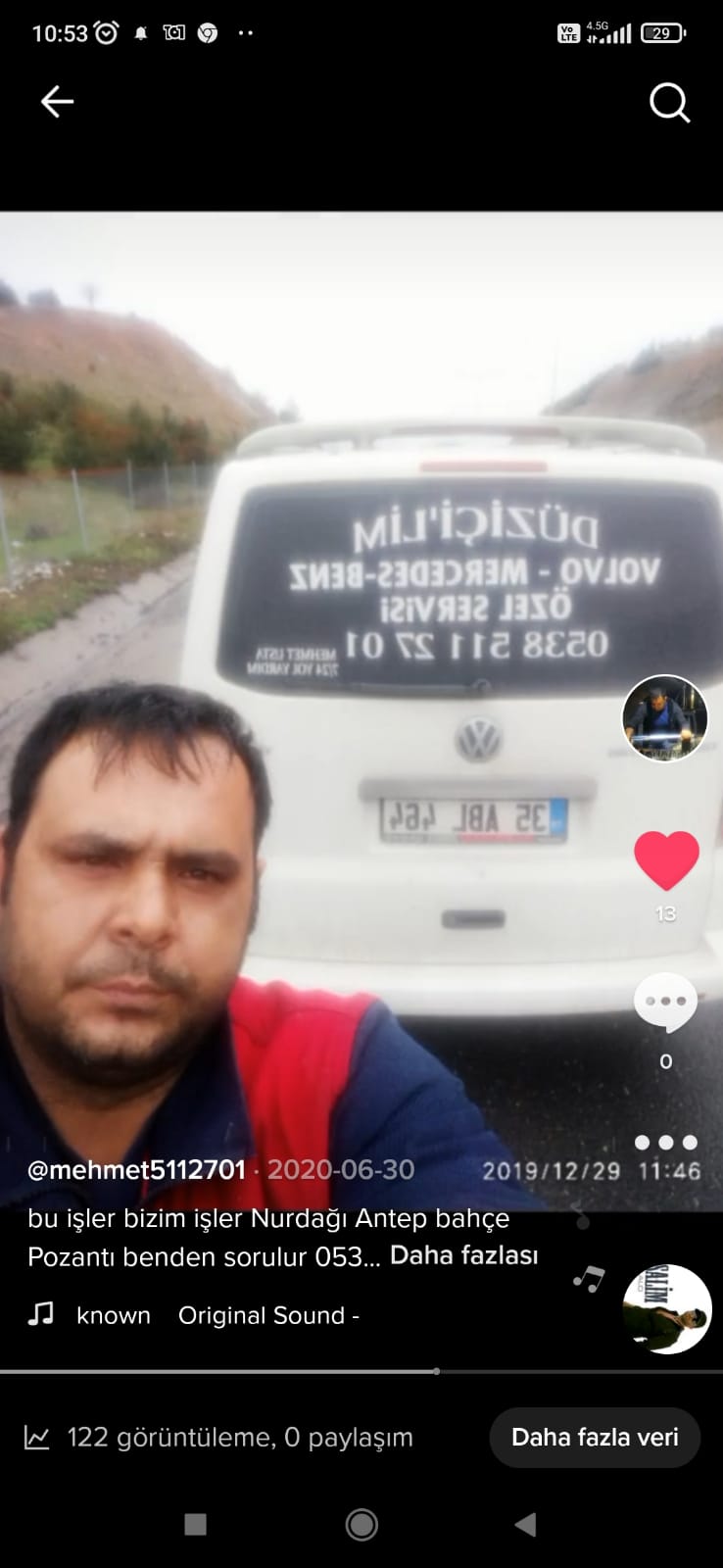
Task: Tap the system home button
Action: click(x=361, y=1525)
